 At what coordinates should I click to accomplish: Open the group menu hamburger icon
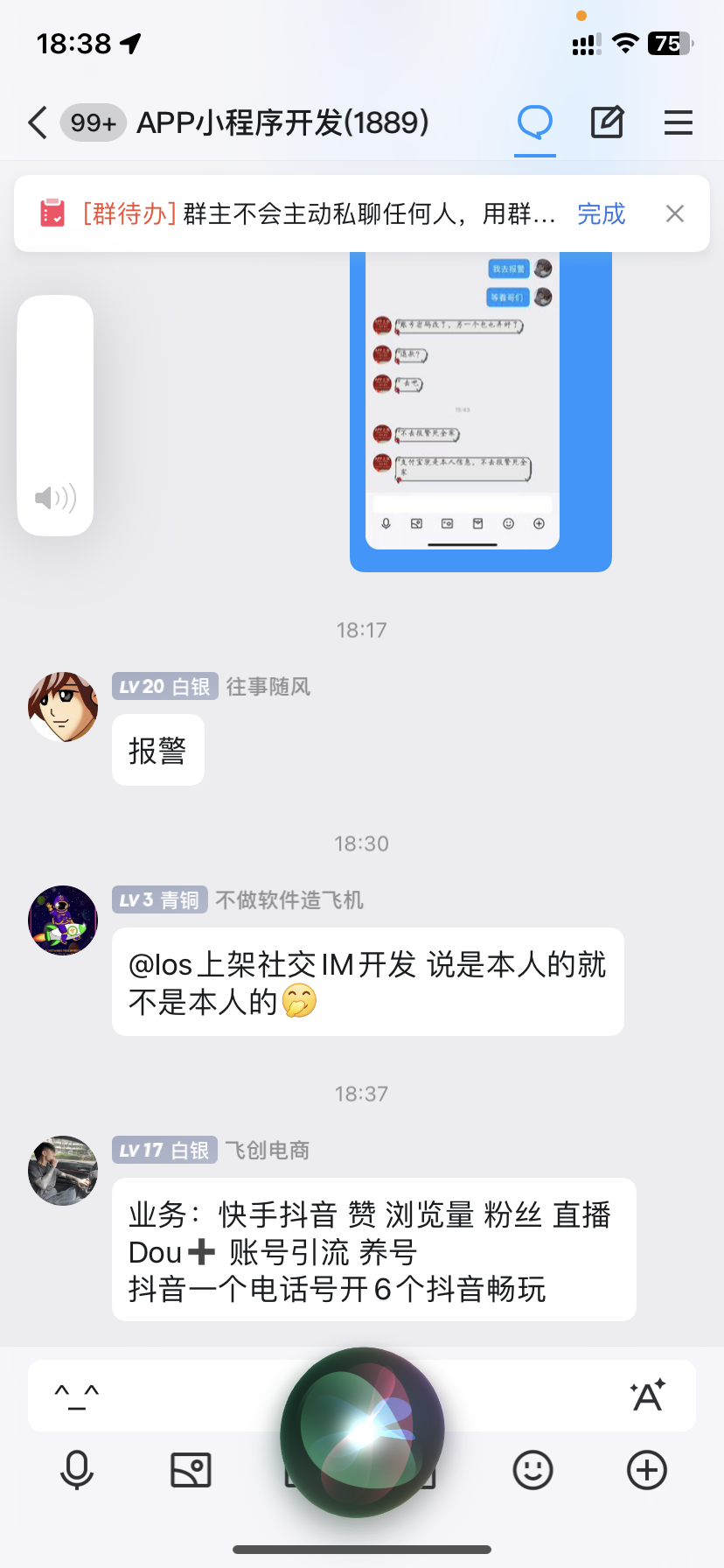[679, 122]
